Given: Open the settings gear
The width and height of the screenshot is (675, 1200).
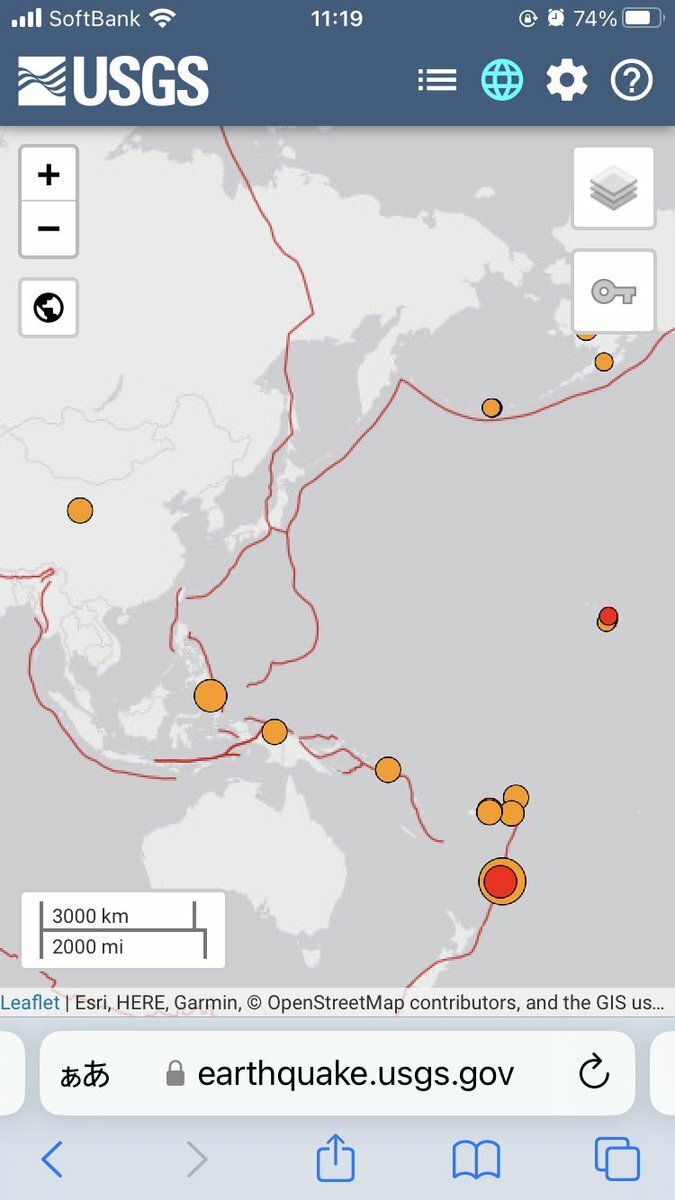Looking at the screenshot, I should point(567,81).
